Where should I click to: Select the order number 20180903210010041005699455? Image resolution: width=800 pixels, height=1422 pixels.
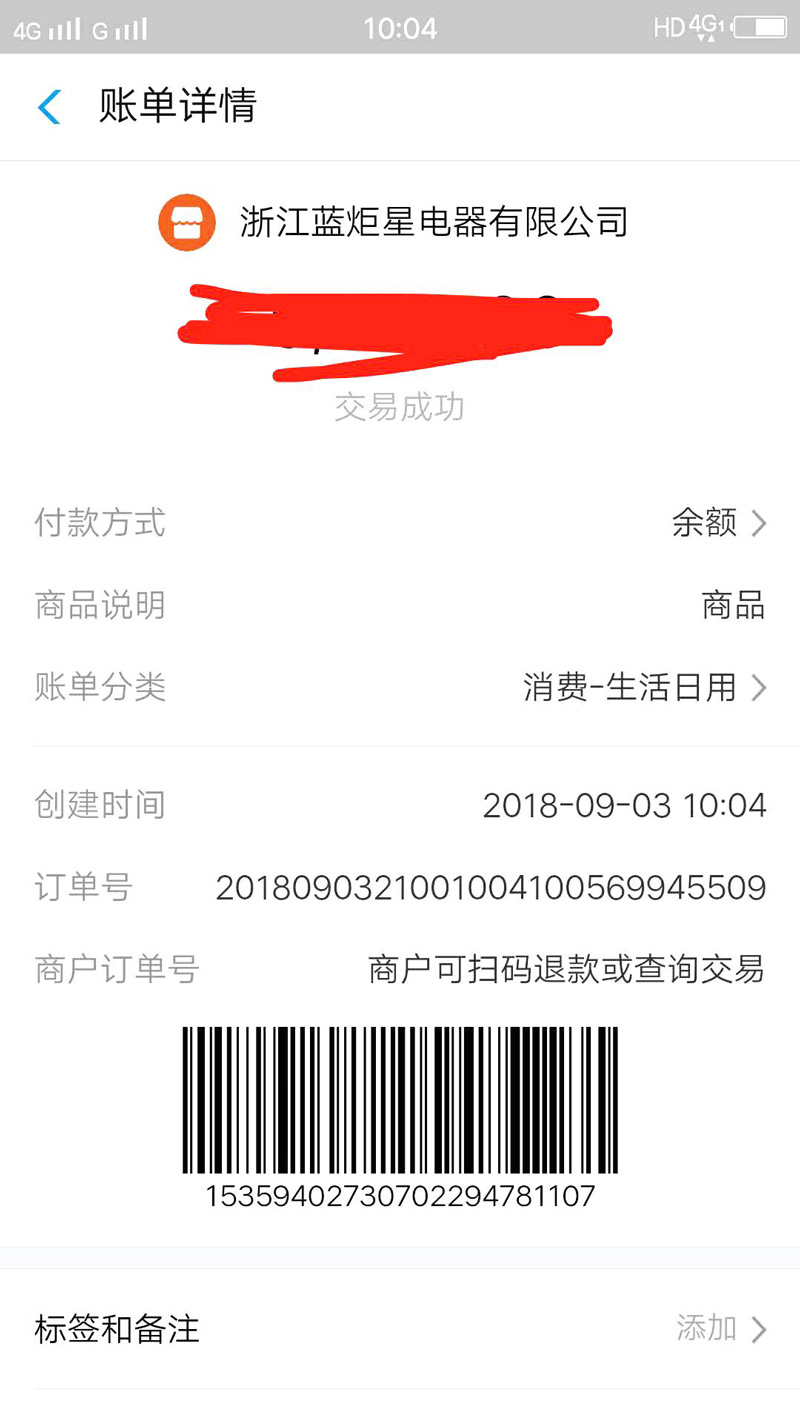(490, 888)
